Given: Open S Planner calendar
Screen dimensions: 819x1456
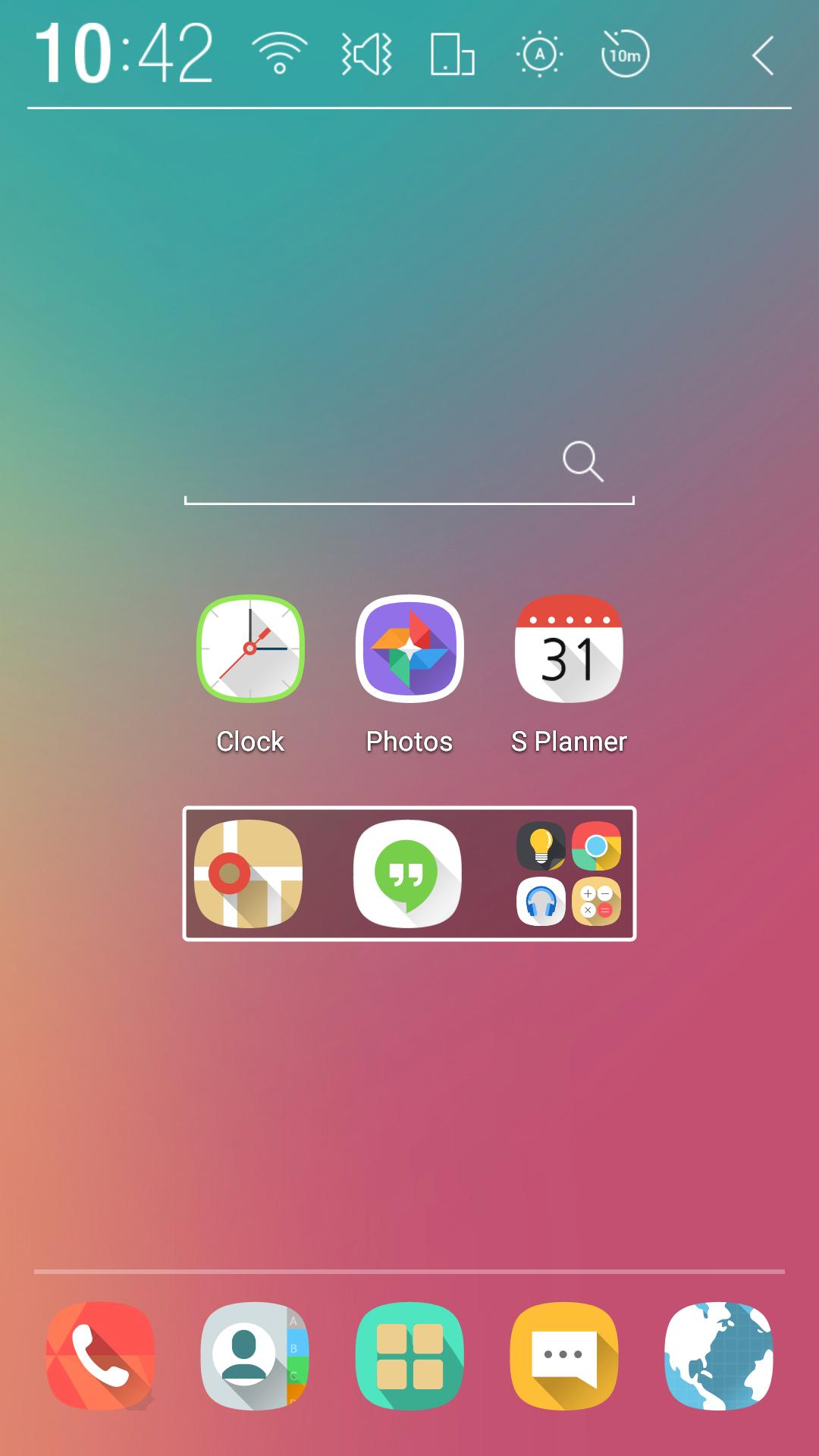Looking at the screenshot, I should tap(569, 649).
